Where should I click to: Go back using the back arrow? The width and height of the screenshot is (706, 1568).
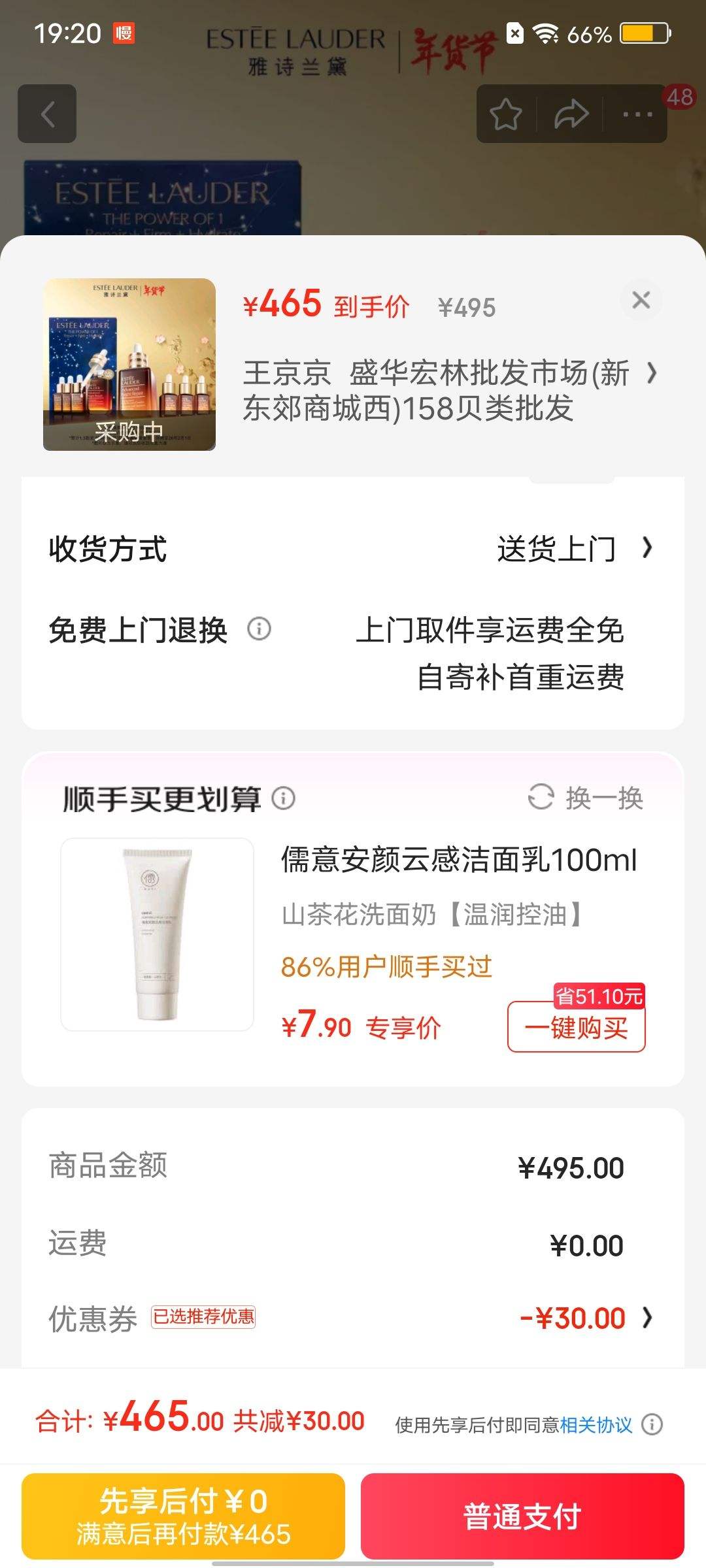47,114
